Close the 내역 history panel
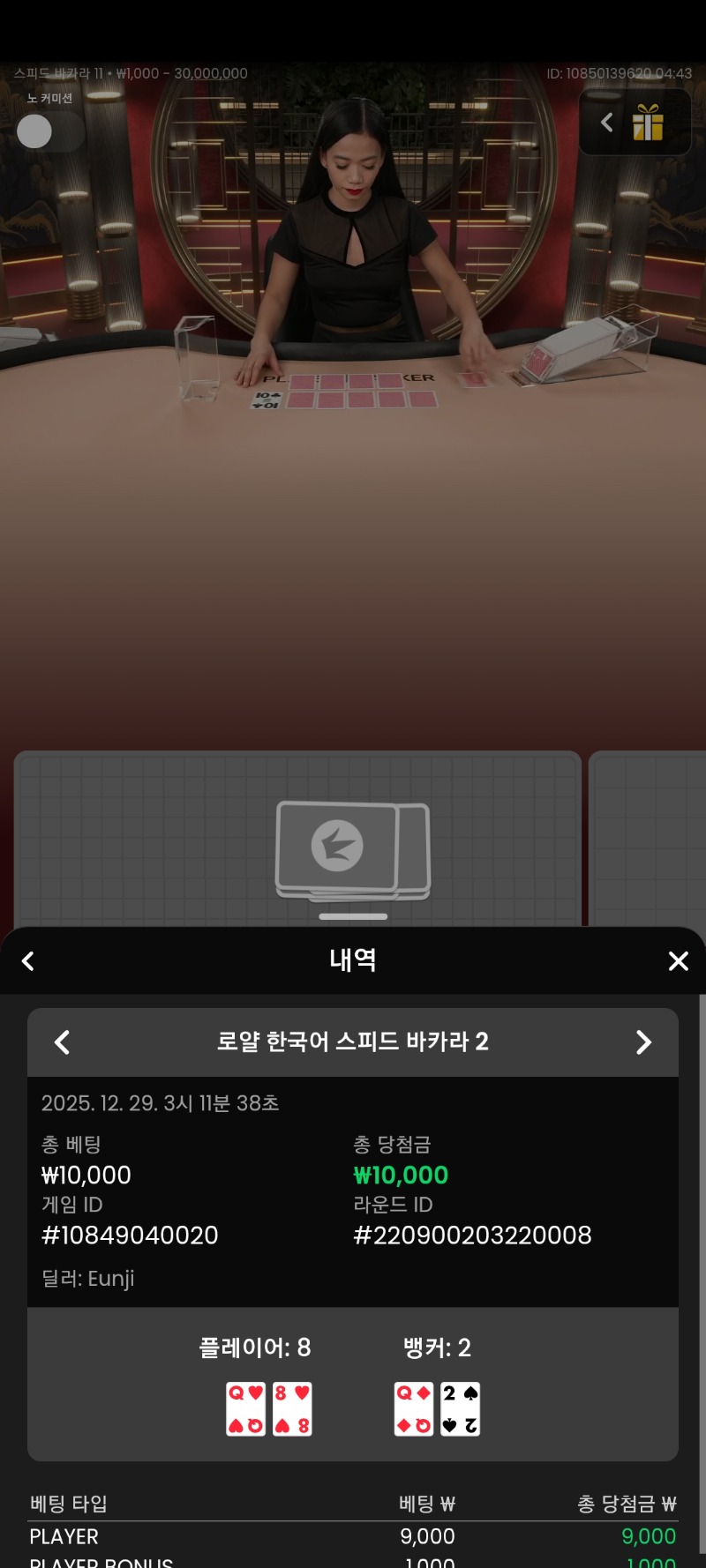706x1568 pixels. pos(678,960)
